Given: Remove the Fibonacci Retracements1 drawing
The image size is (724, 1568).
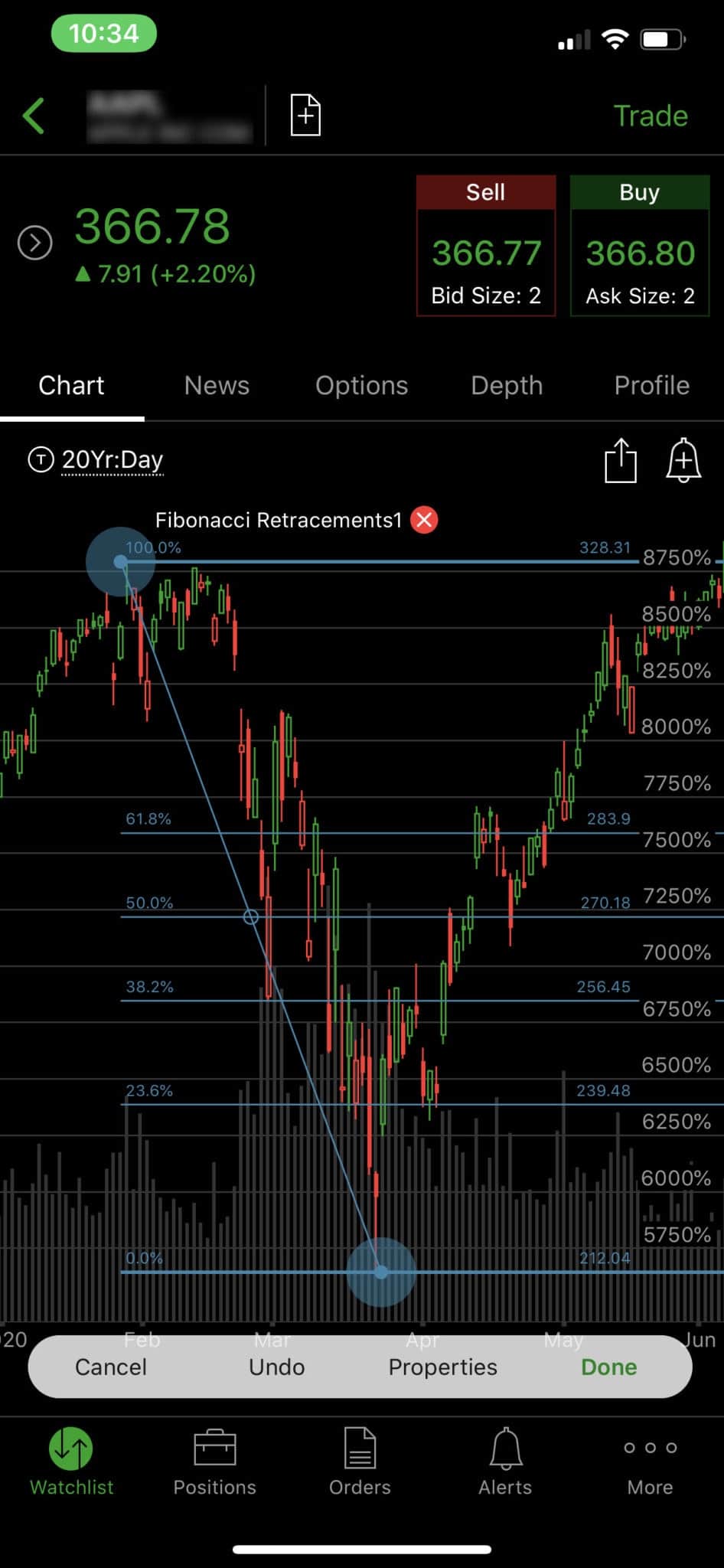Looking at the screenshot, I should (x=424, y=520).
